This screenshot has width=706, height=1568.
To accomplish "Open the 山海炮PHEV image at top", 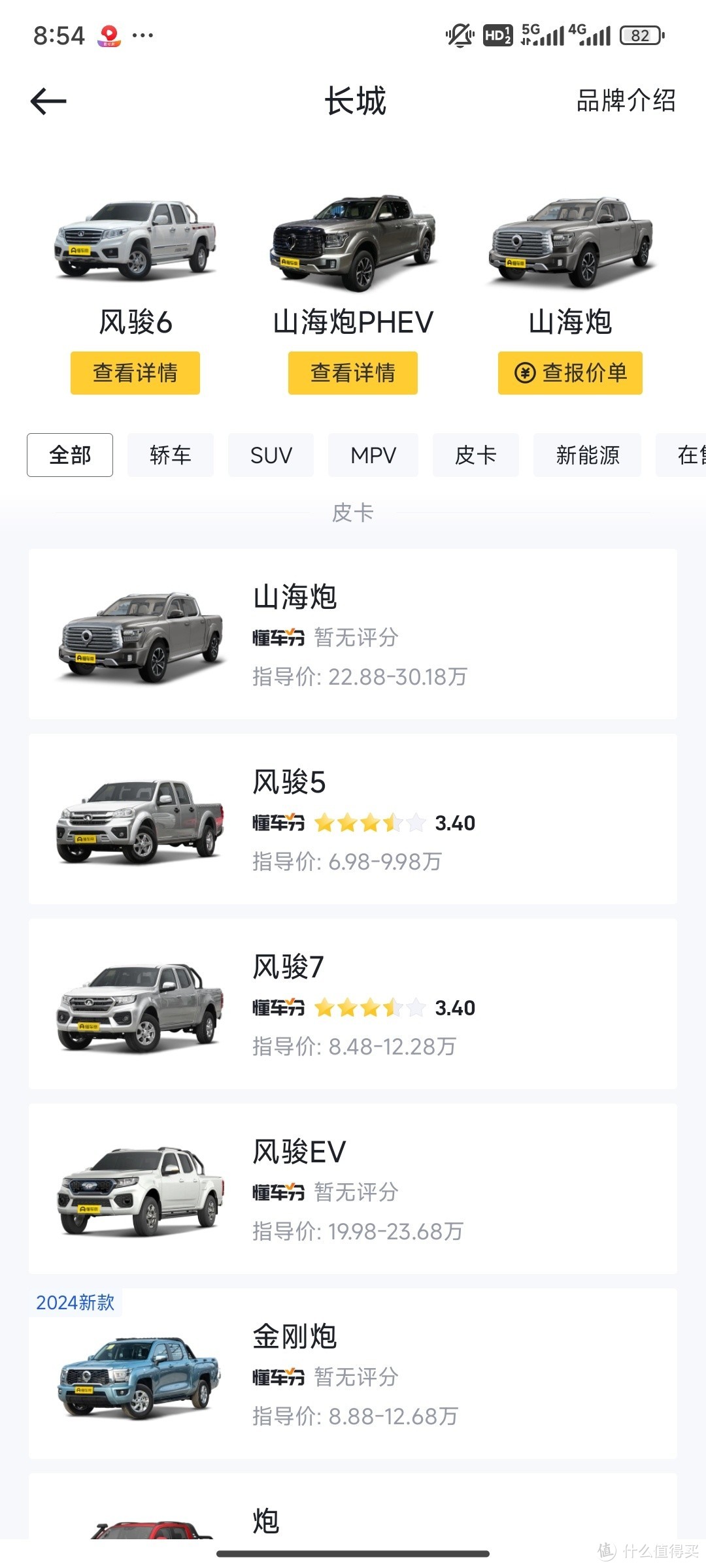I will (x=353, y=242).
